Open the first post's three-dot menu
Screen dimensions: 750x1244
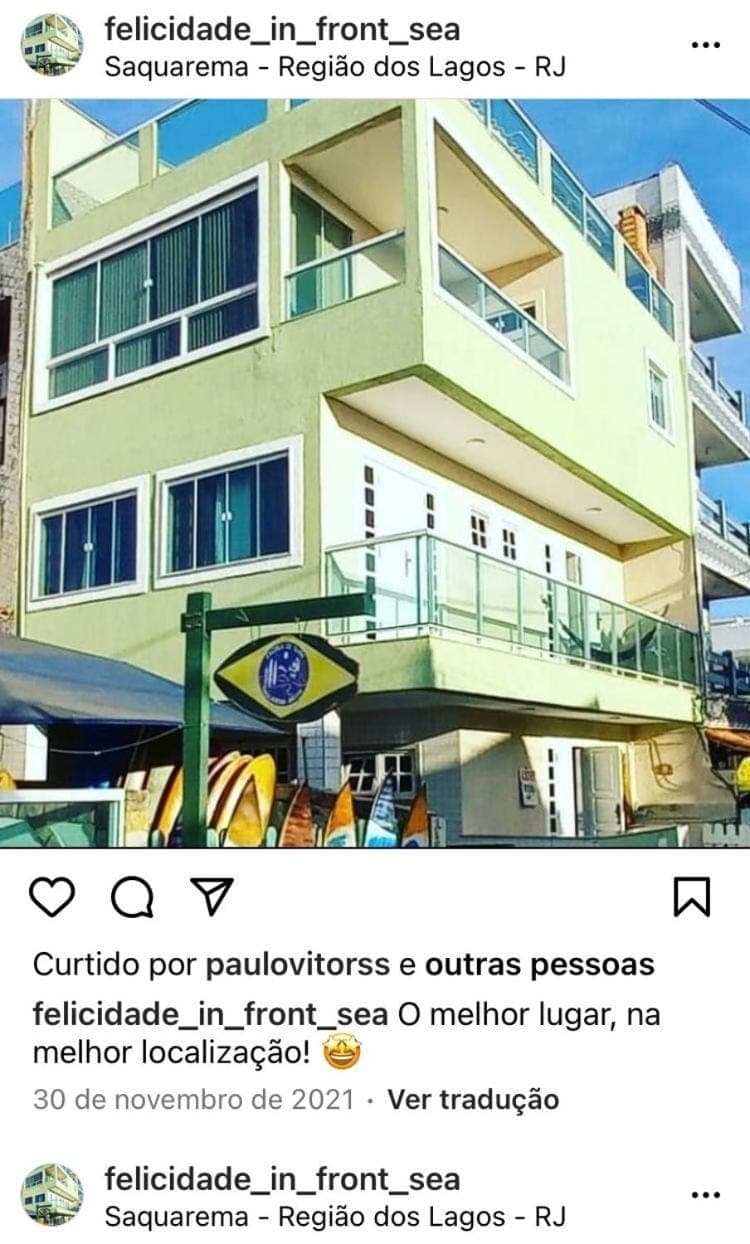tap(705, 45)
